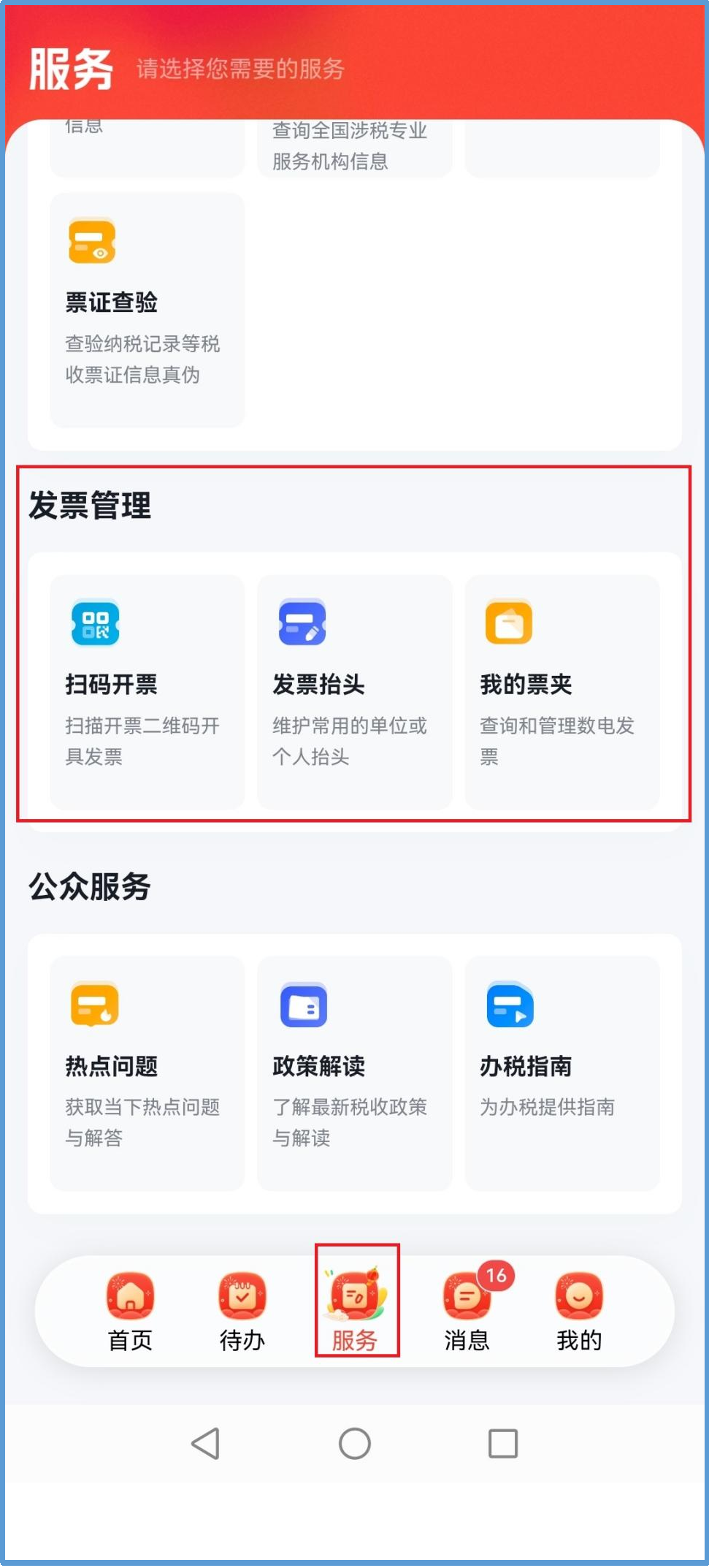
Task: Go to the 我的 tab
Action: 579,1312
